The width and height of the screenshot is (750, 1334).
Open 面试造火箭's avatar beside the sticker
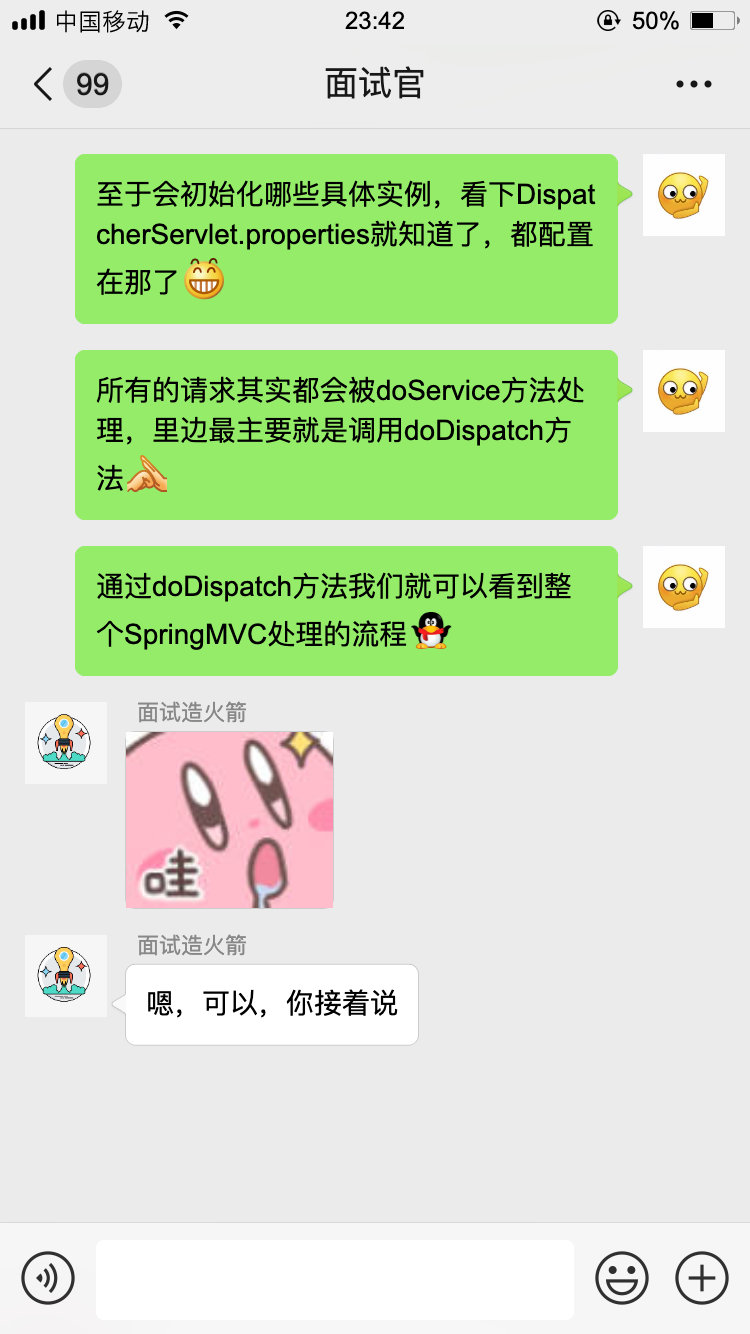point(66,743)
